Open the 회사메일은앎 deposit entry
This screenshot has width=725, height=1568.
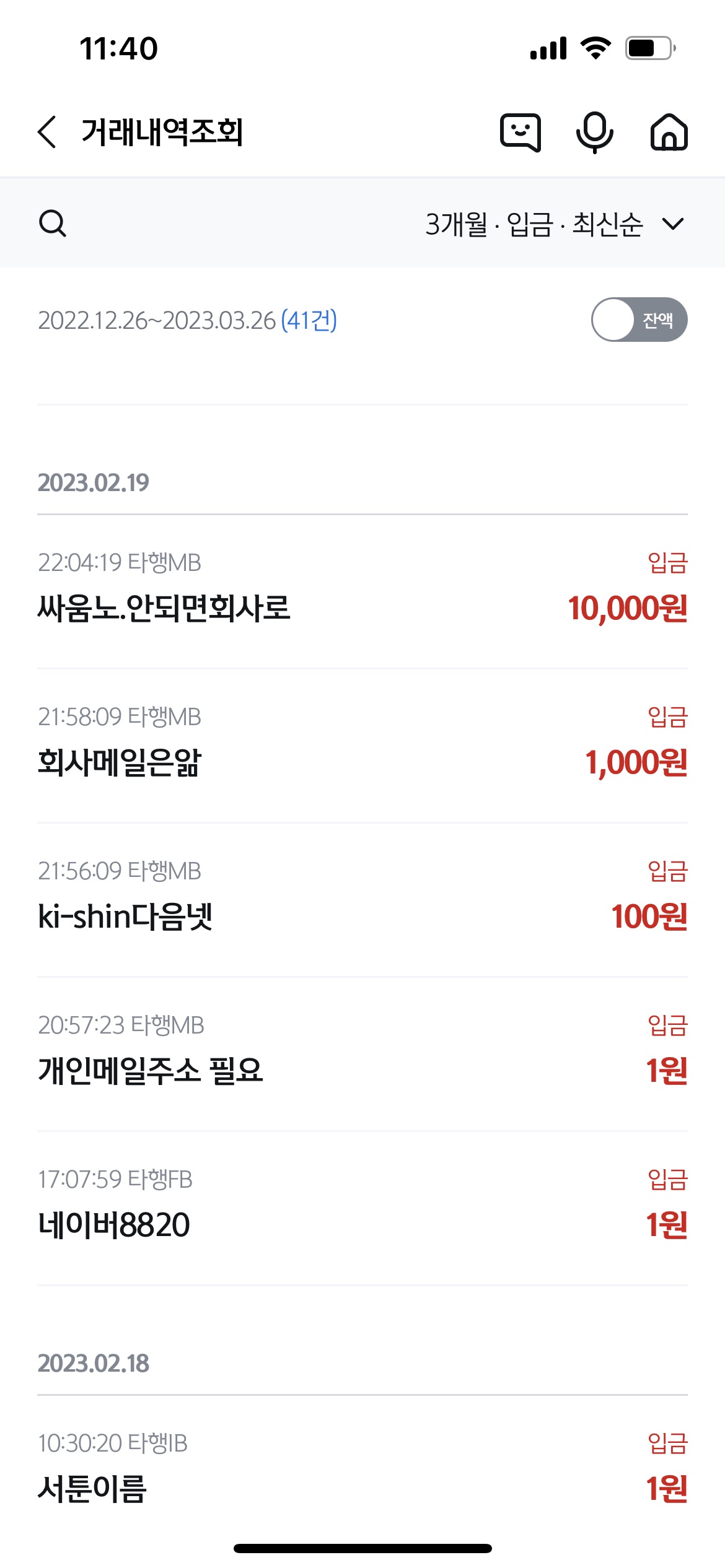pyautogui.click(x=362, y=746)
